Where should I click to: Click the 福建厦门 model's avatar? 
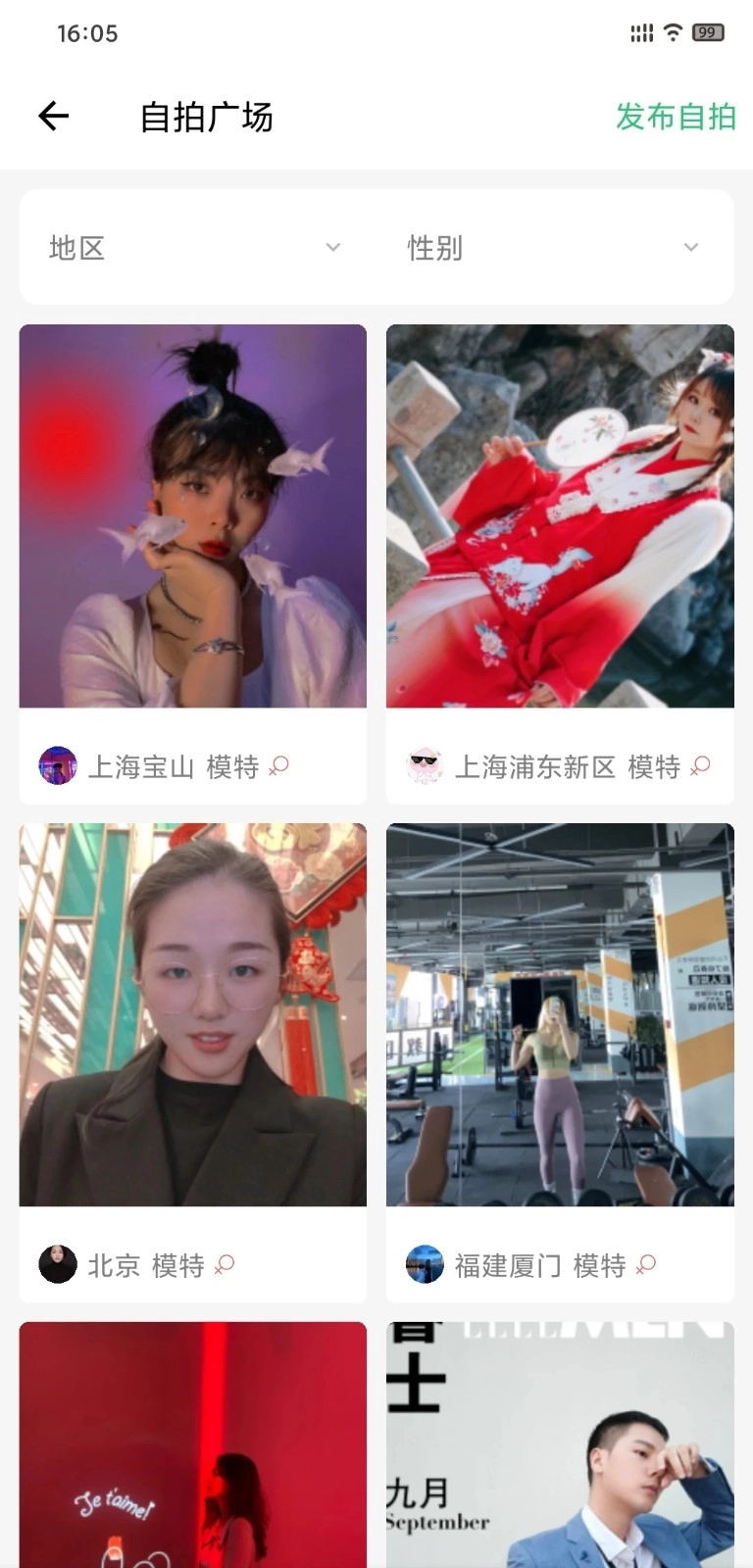424,1264
